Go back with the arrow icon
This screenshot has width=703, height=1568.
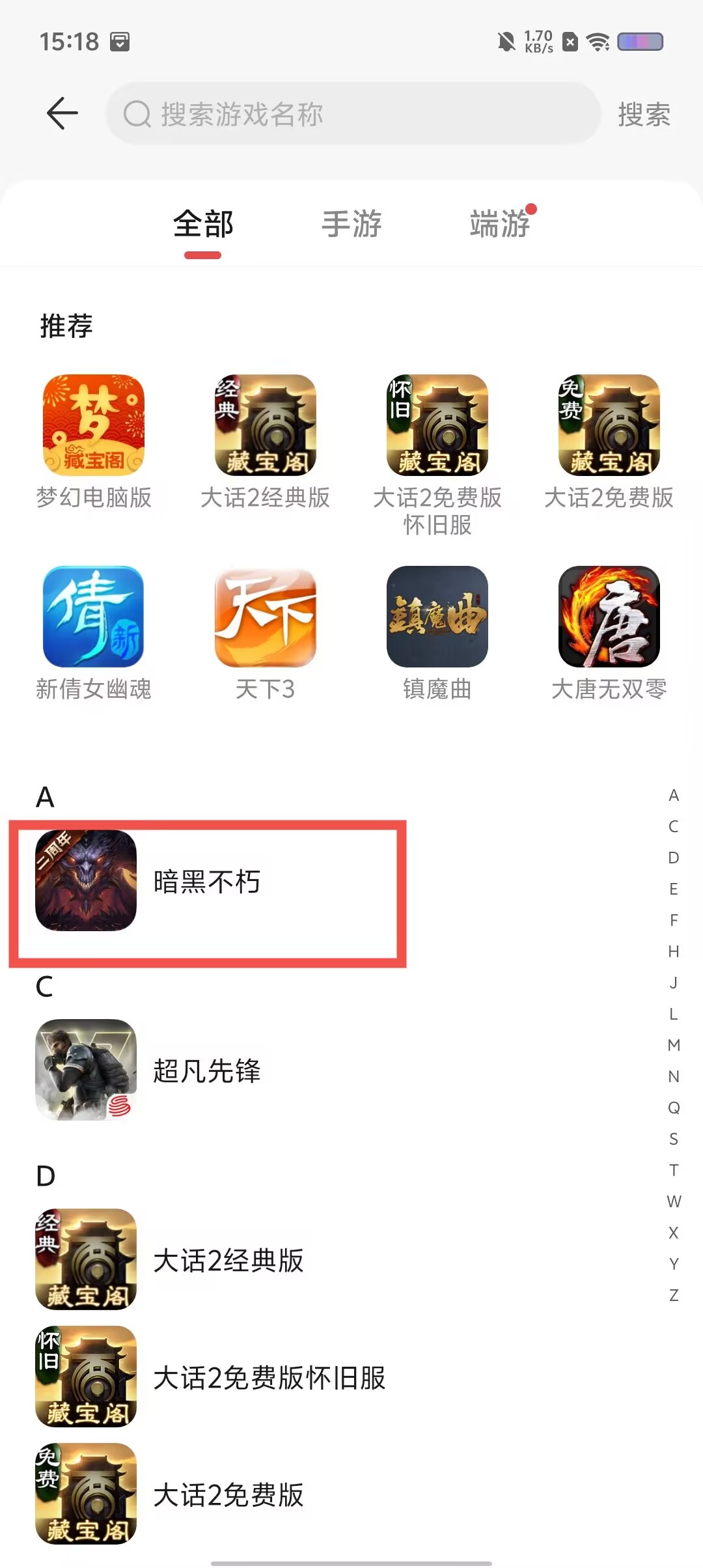coord(62,113)
